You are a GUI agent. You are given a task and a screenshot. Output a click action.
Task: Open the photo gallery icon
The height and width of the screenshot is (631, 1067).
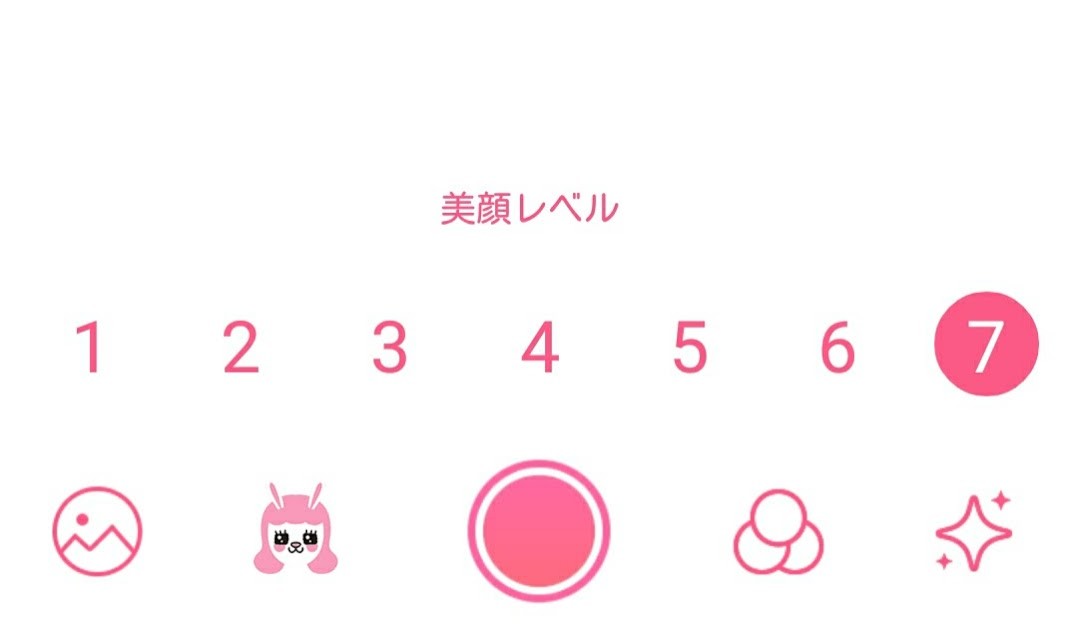click(97, 532)
